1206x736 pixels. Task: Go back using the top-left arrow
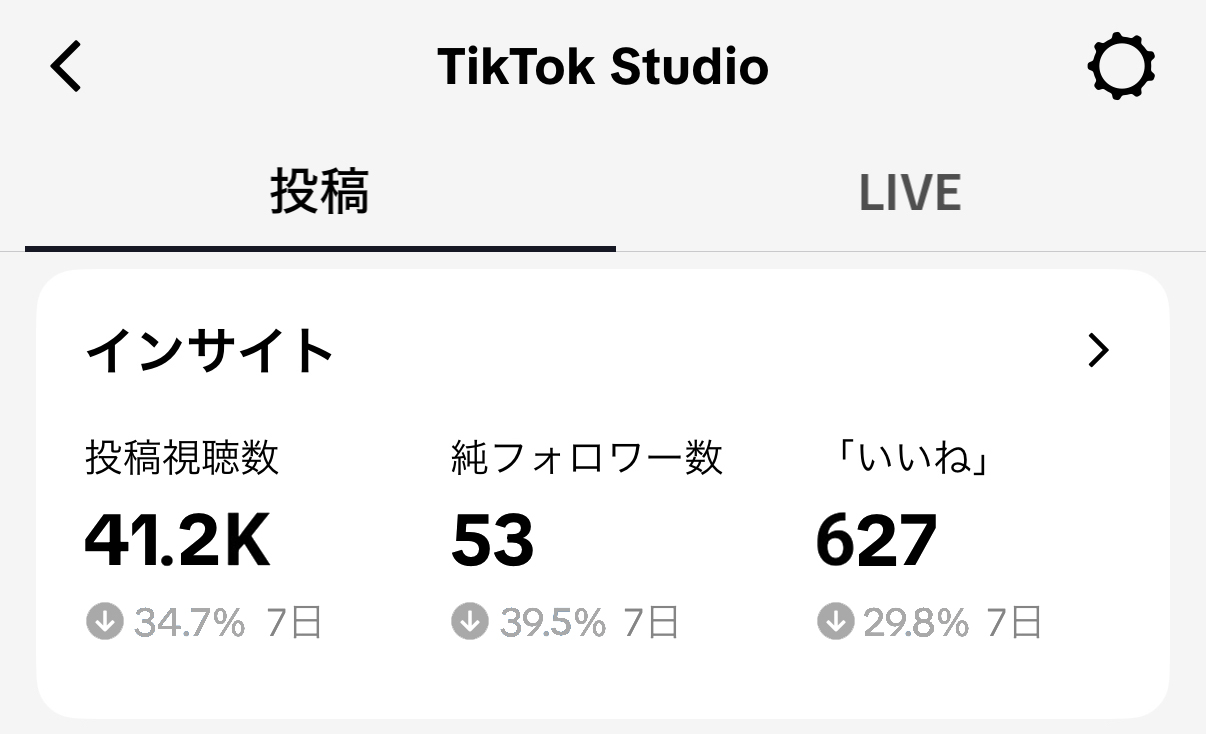pos(66,67)
